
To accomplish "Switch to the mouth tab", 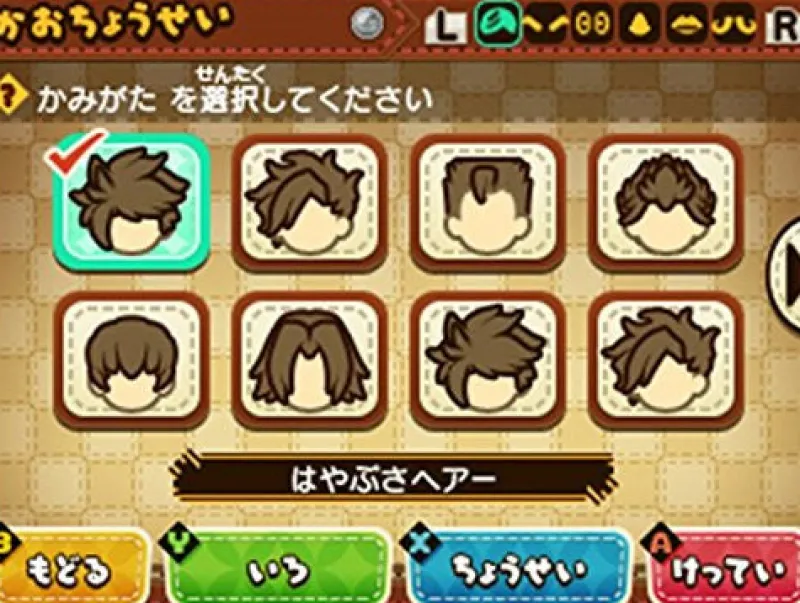I will (688, 22).
